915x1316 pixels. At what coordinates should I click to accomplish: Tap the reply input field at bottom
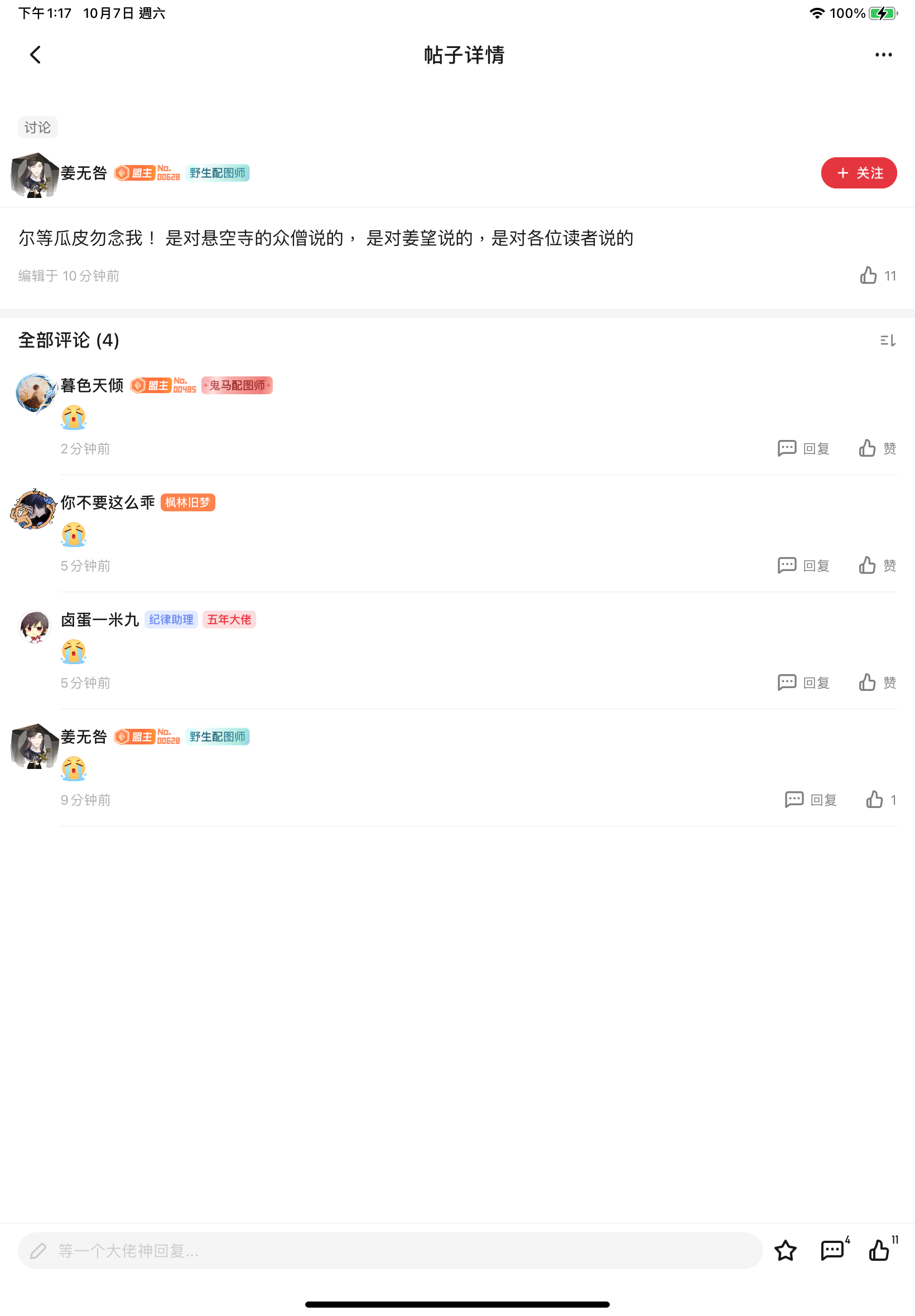[390, 1251]
